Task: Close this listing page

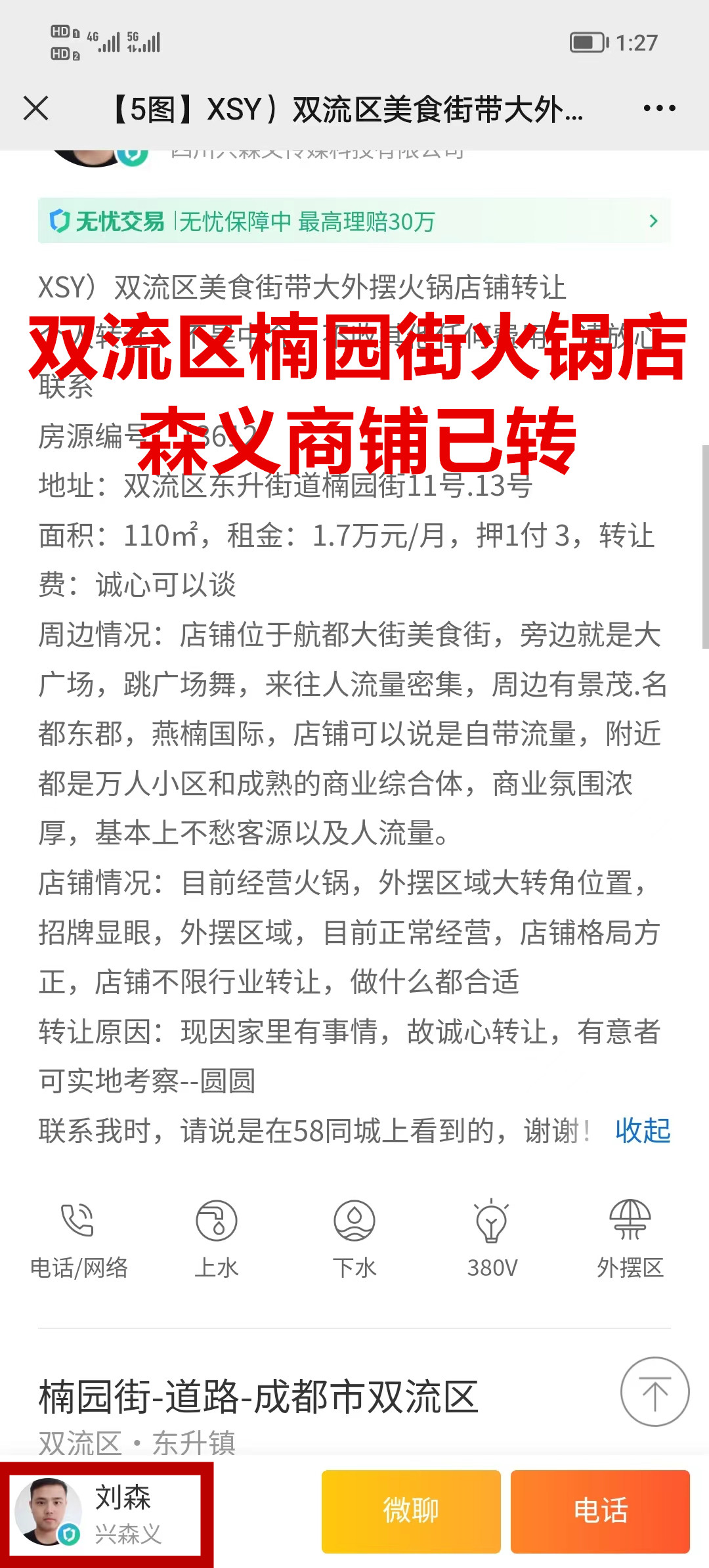Action: pos(36,108)
